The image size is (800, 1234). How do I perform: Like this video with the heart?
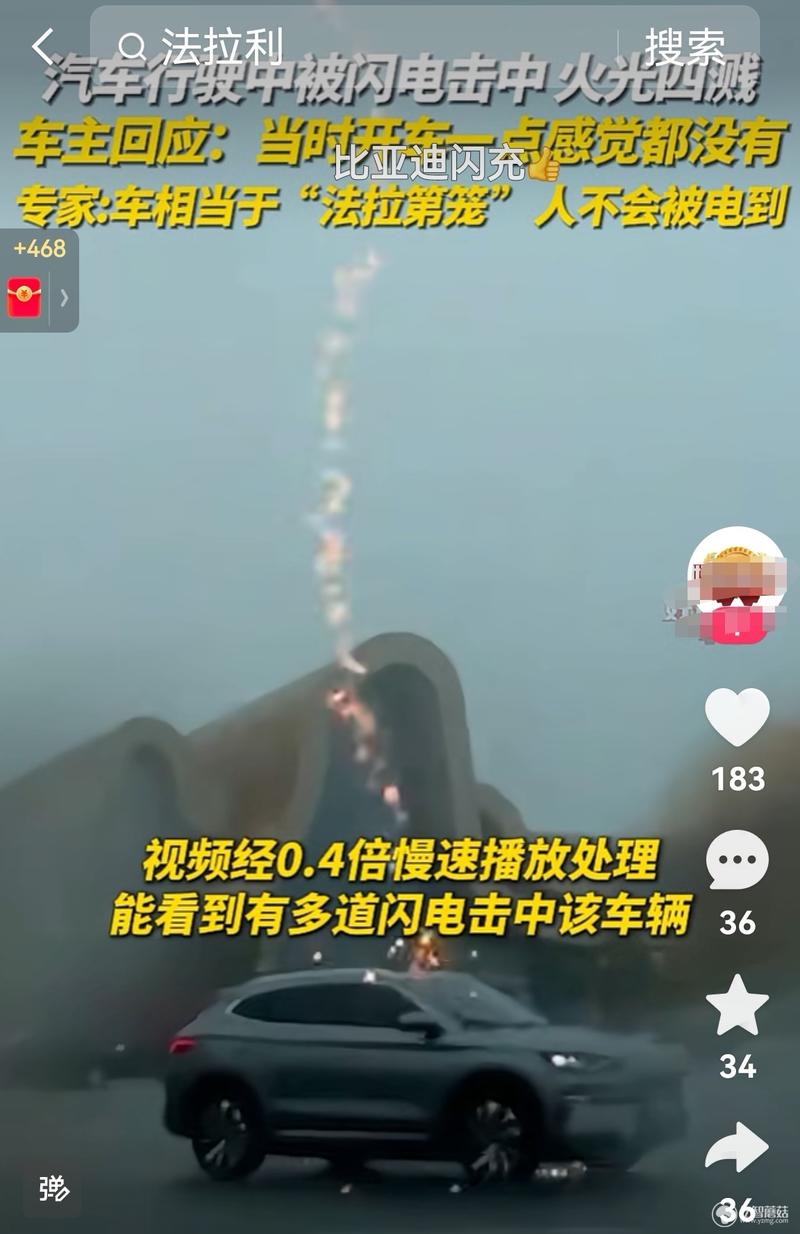click(737, 717)
